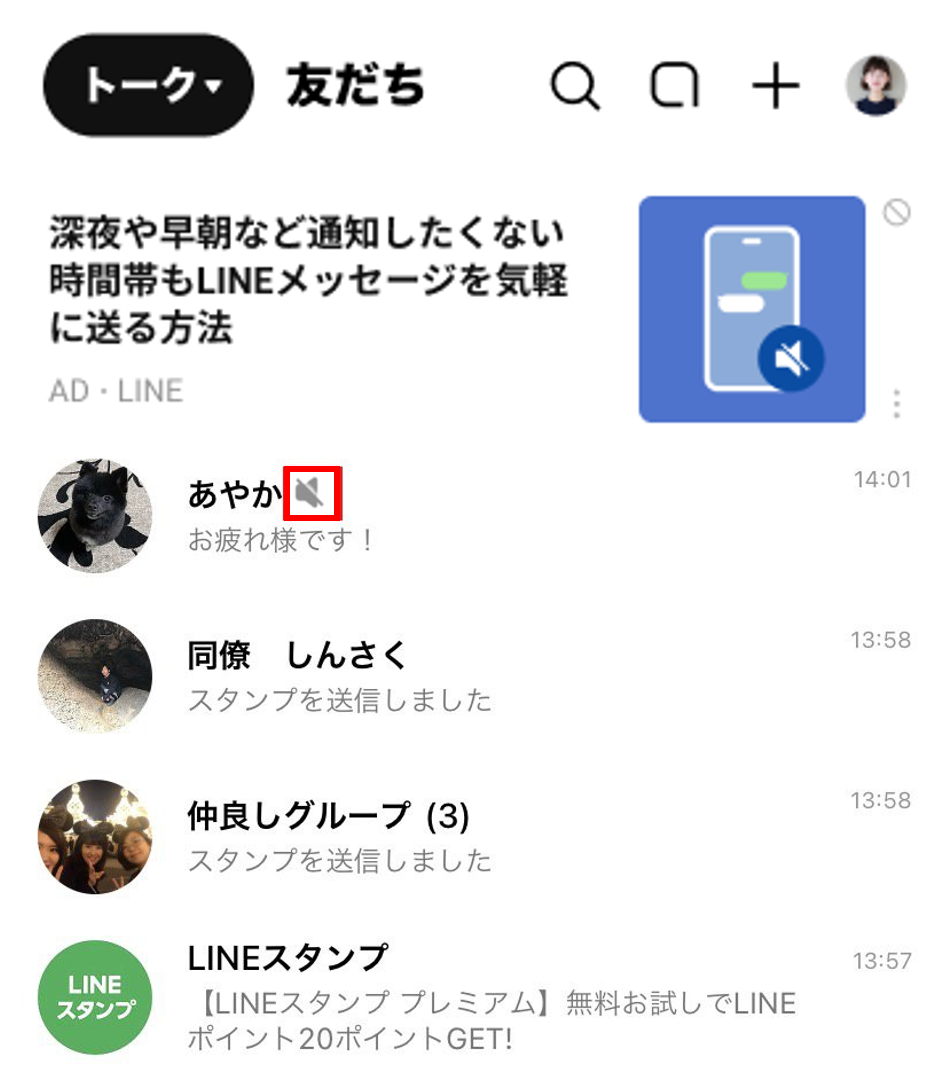The height and width of the screenshot is (1080, 950).
Task: Click the AD・LINE sponsor label
Action: click(113, 391)
